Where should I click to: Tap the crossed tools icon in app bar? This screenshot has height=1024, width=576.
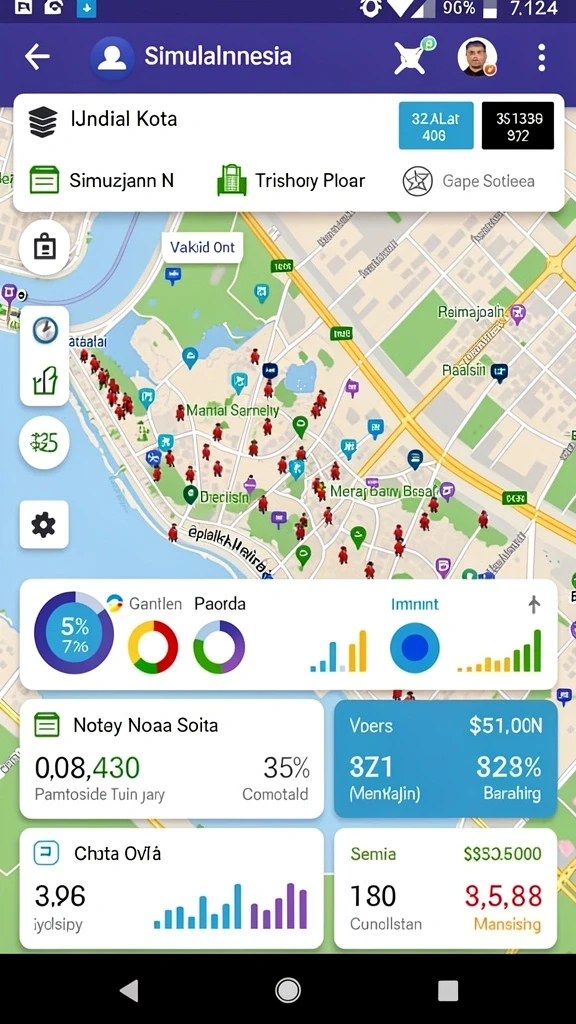(413, 56)
